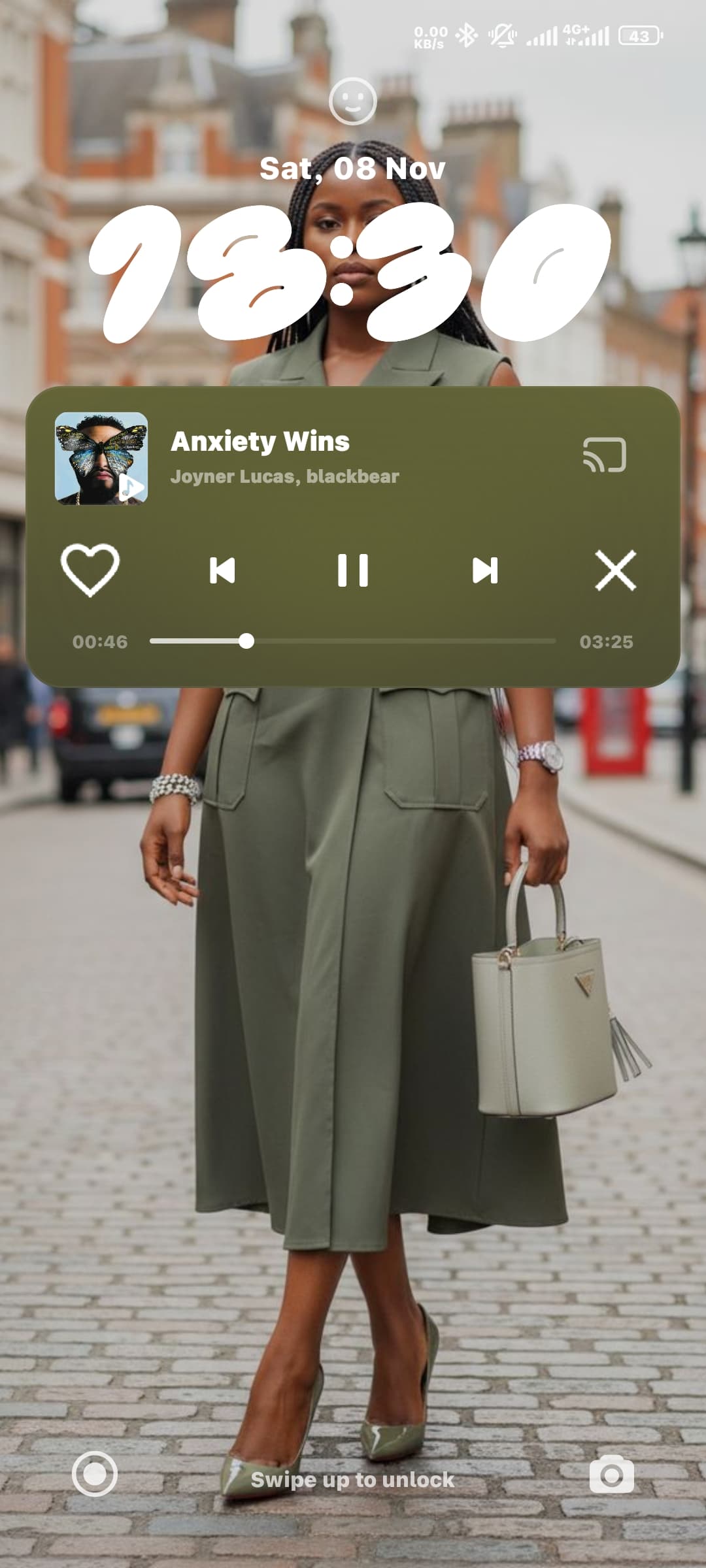Viewport: 706px width, 1568px height.
Task: Tap the smiley face icon above the date
Action: point(353,101)
